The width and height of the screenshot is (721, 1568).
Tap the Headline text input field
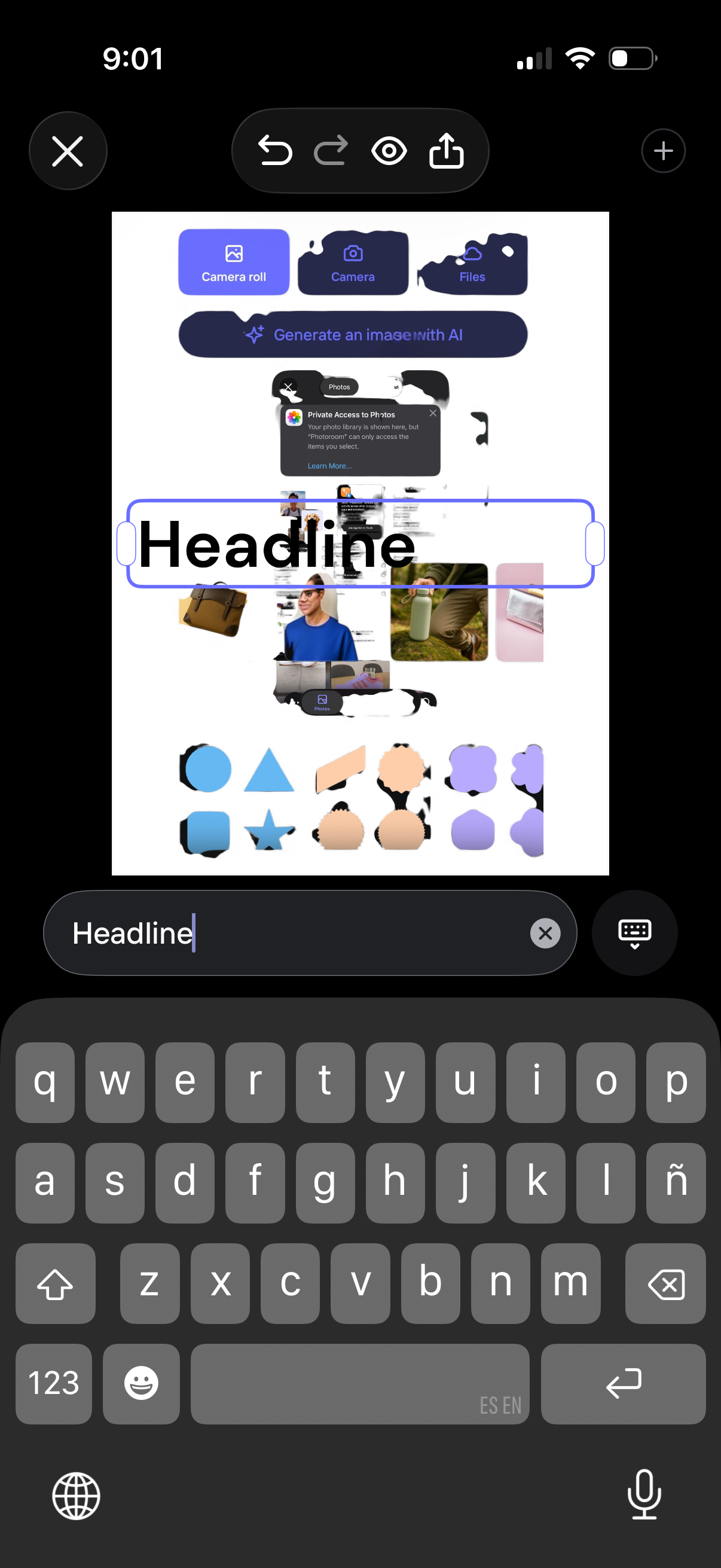click(292, 932)
